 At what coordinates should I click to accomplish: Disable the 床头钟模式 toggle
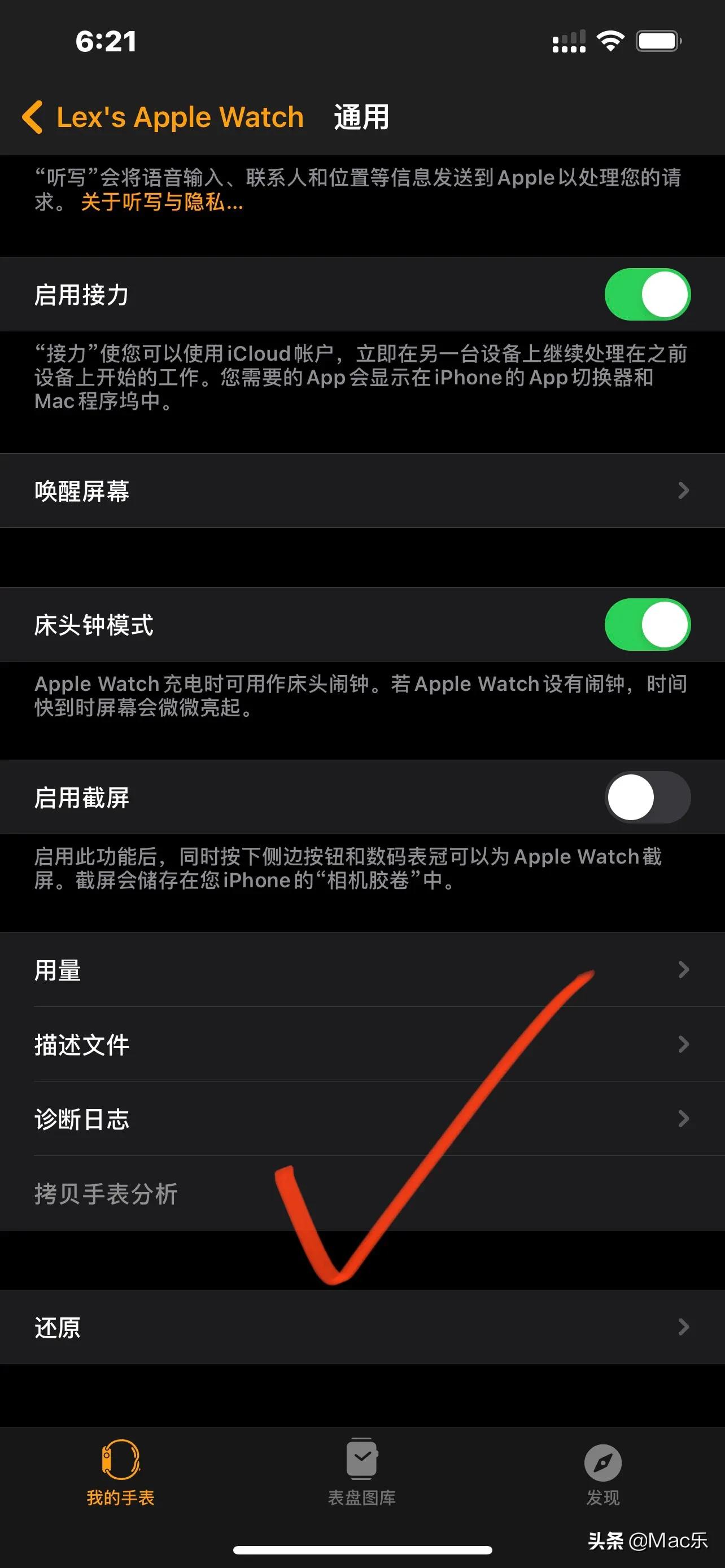[x=647, y=624]
